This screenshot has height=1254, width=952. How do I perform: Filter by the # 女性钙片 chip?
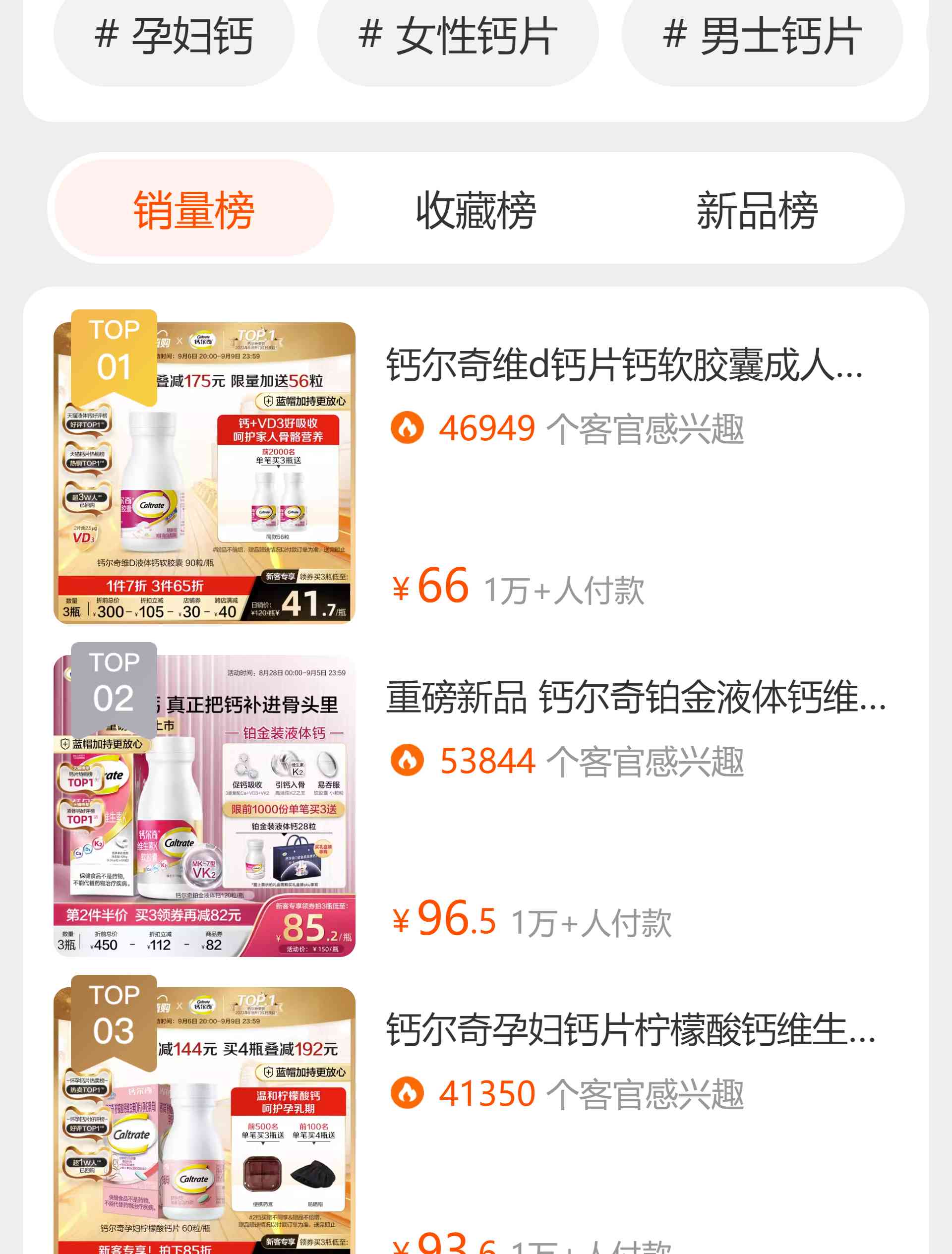(x=458, y=37)
